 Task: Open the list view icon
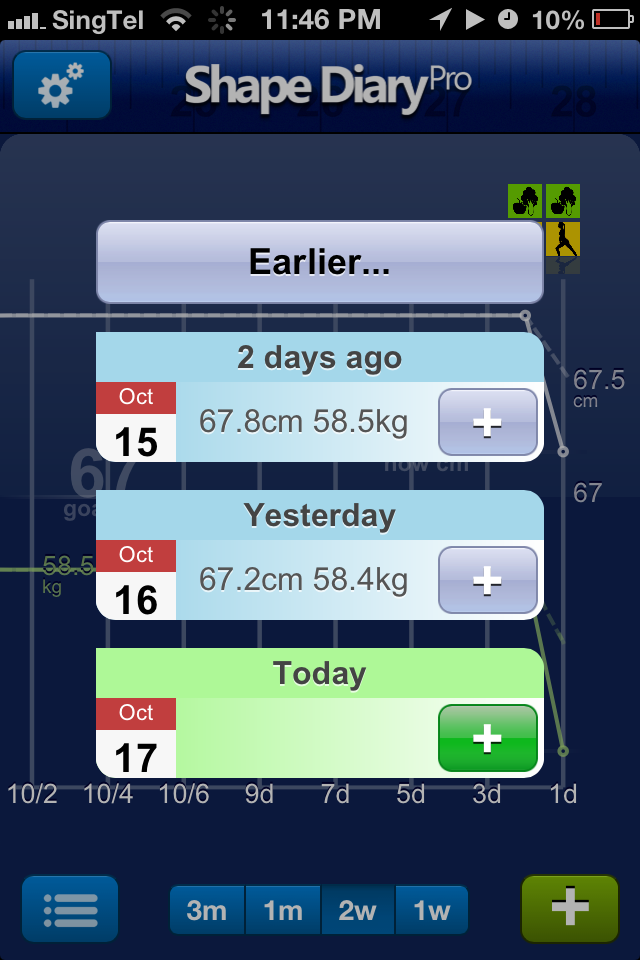[x=70, y=909]
